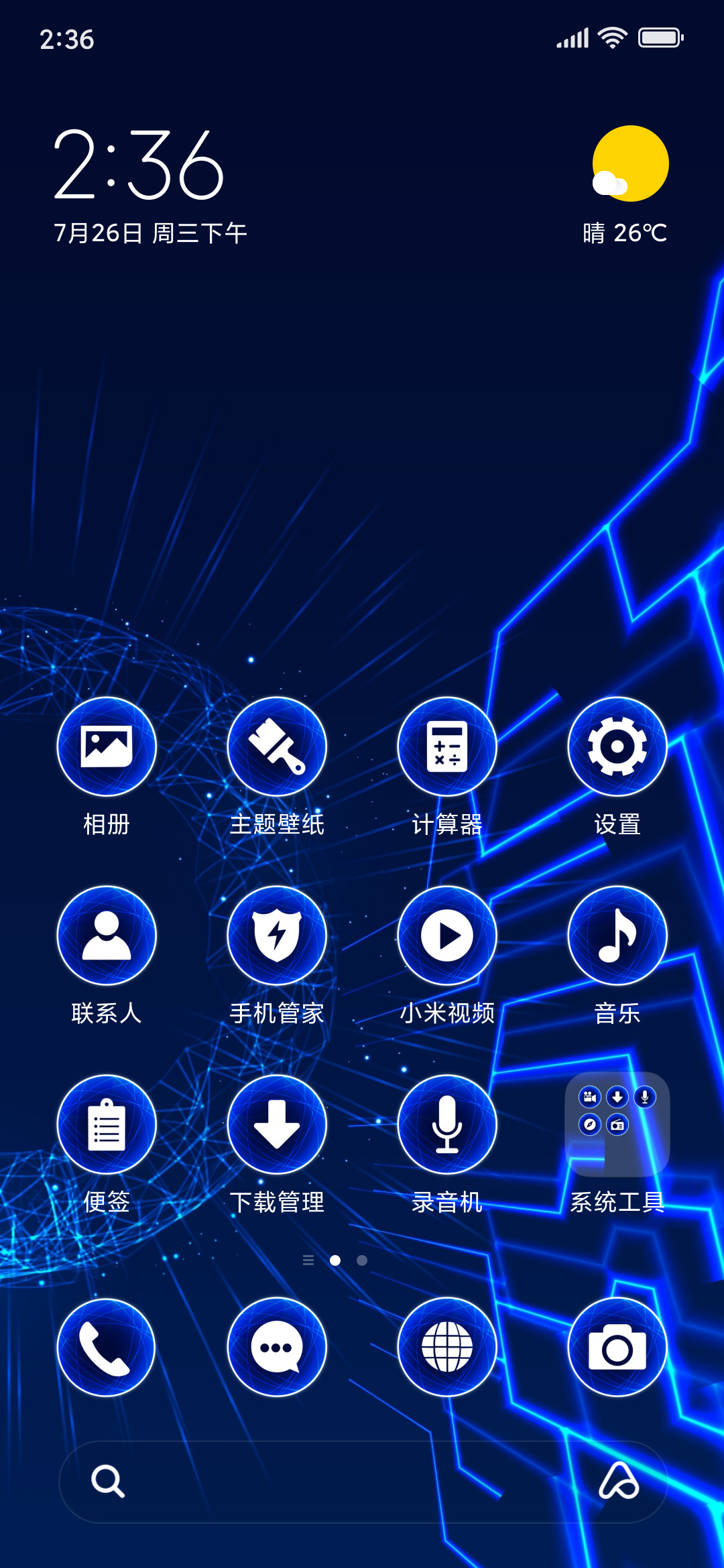Open the camera app
The image size is (724, 1568).
point(617,1347)
